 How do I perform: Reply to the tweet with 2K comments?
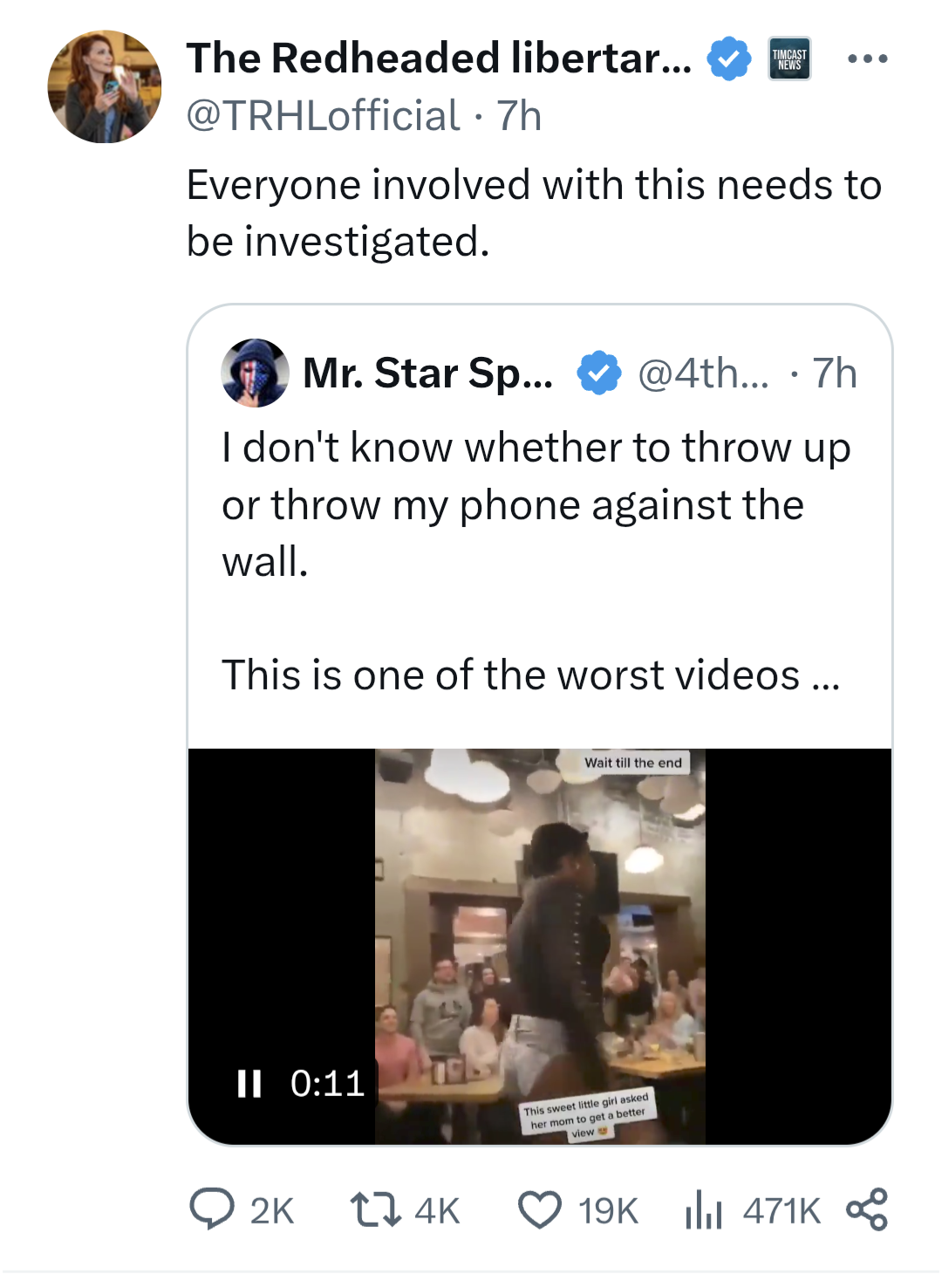coord(213,1210)
